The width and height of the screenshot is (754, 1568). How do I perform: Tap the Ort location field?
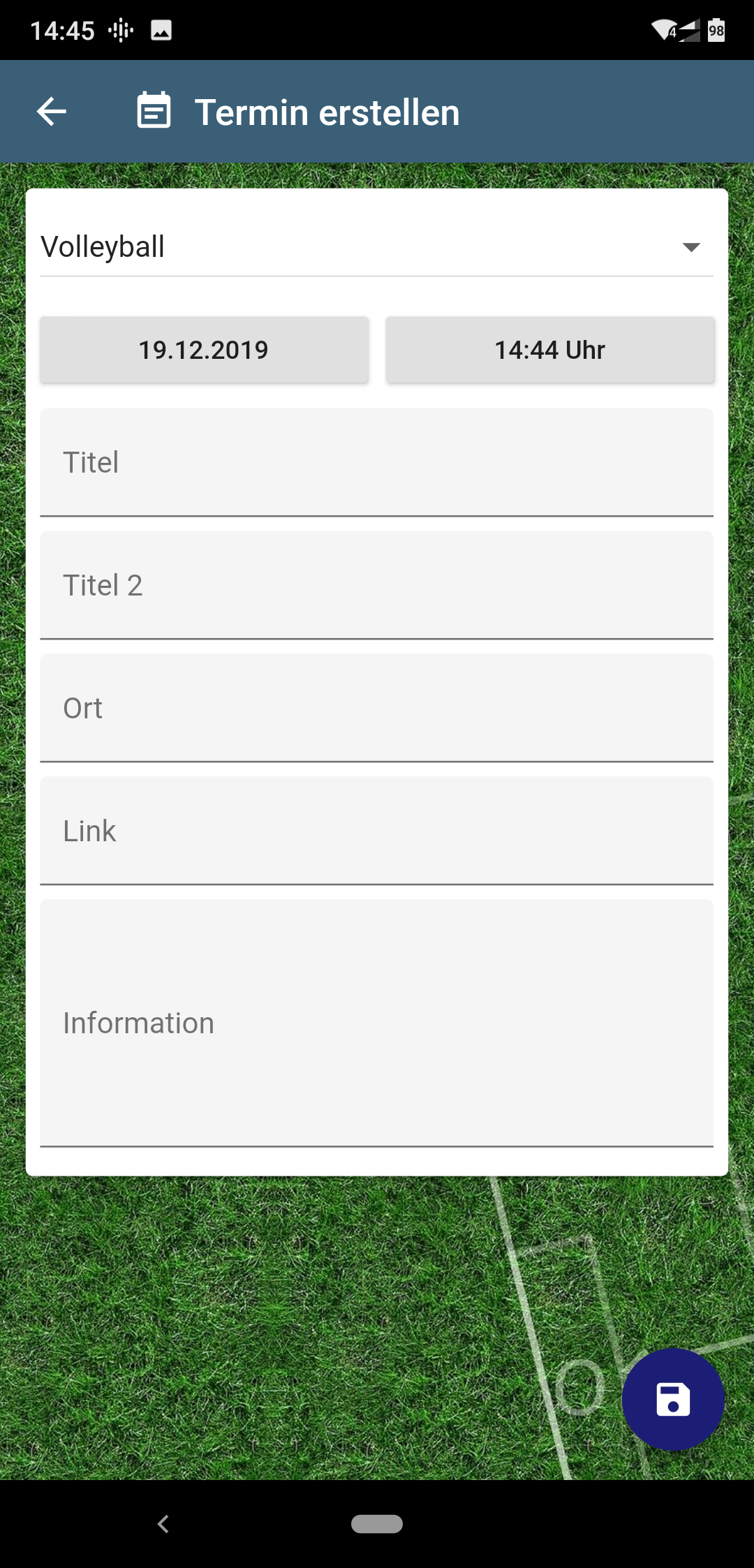coord(377,708)
